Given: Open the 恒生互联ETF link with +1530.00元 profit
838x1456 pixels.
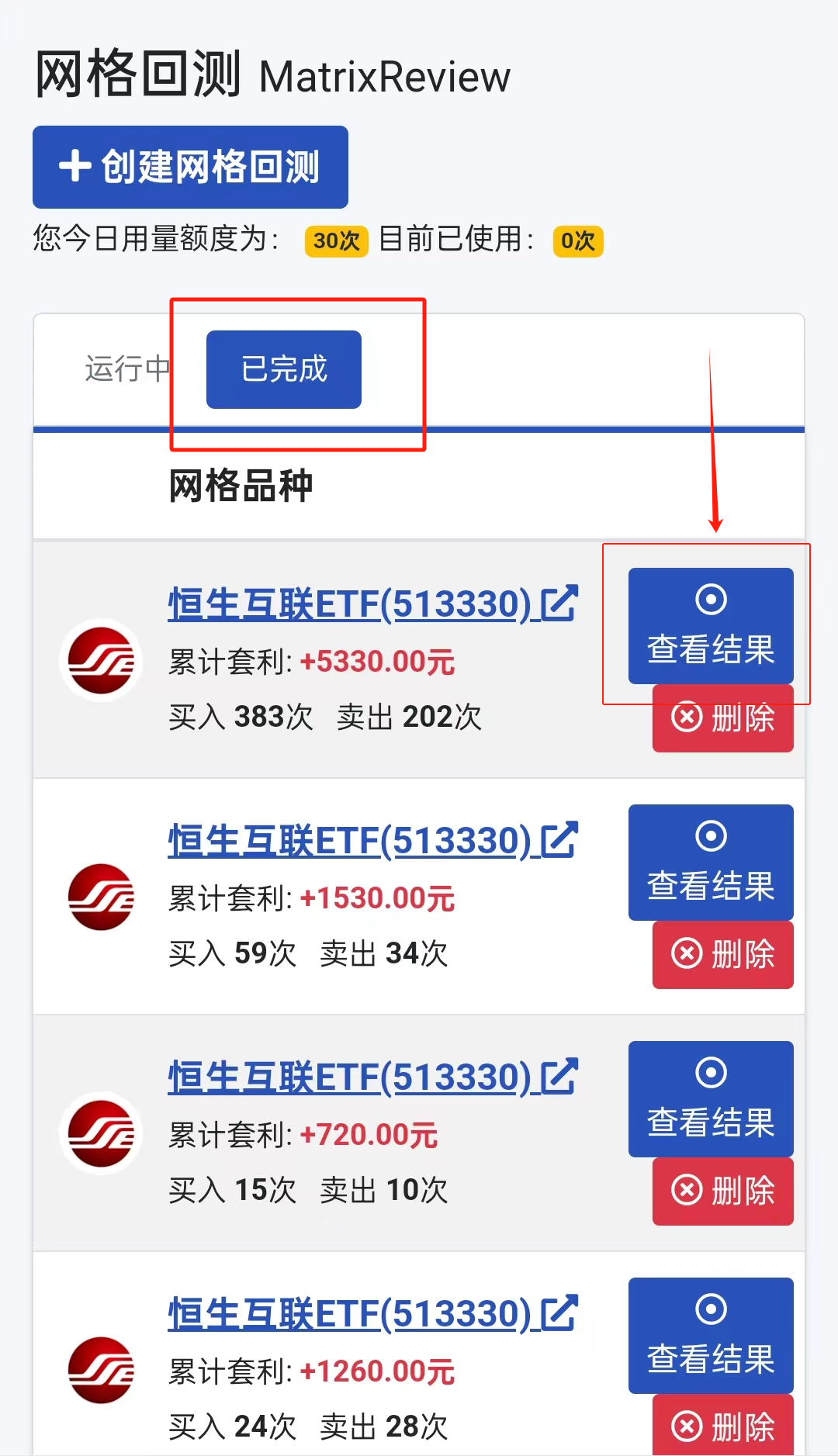Looking at the screenshot, I should (372, 841).
